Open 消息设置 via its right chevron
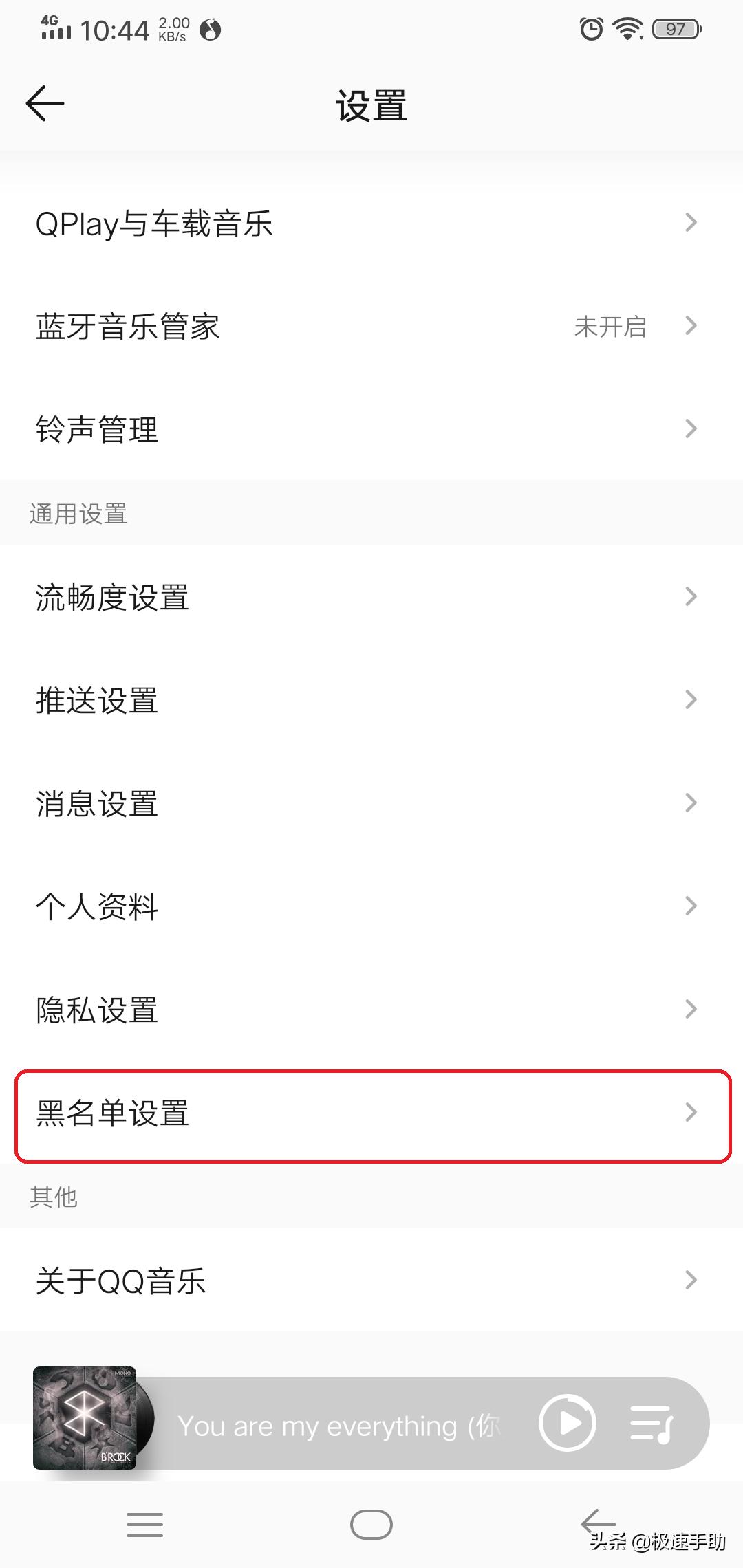The image size is (743, 1568). pyautogui.click(x=690, y=803)
